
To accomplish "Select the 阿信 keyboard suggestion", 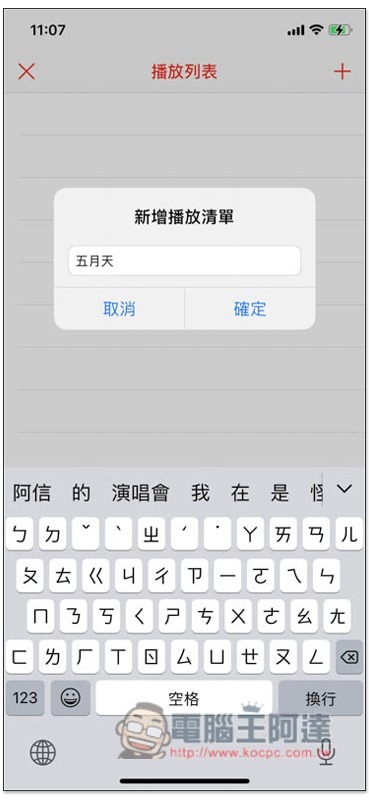I will 32,493.
